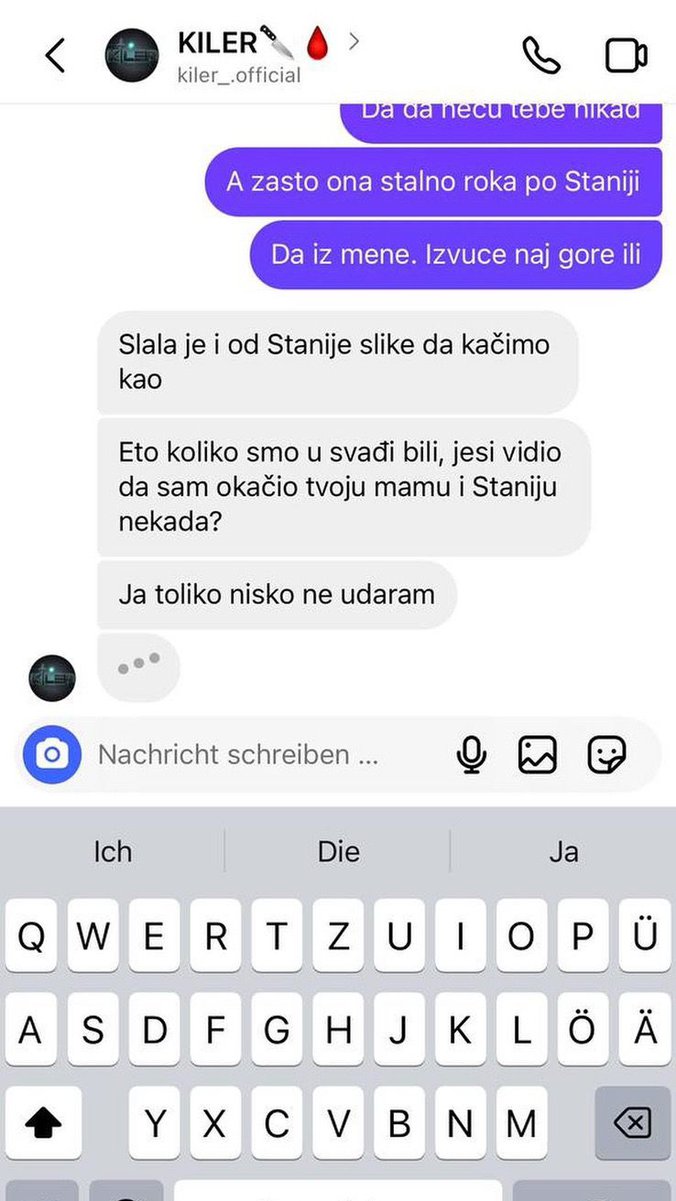Insert the suggested word Die

pos(338,851)
